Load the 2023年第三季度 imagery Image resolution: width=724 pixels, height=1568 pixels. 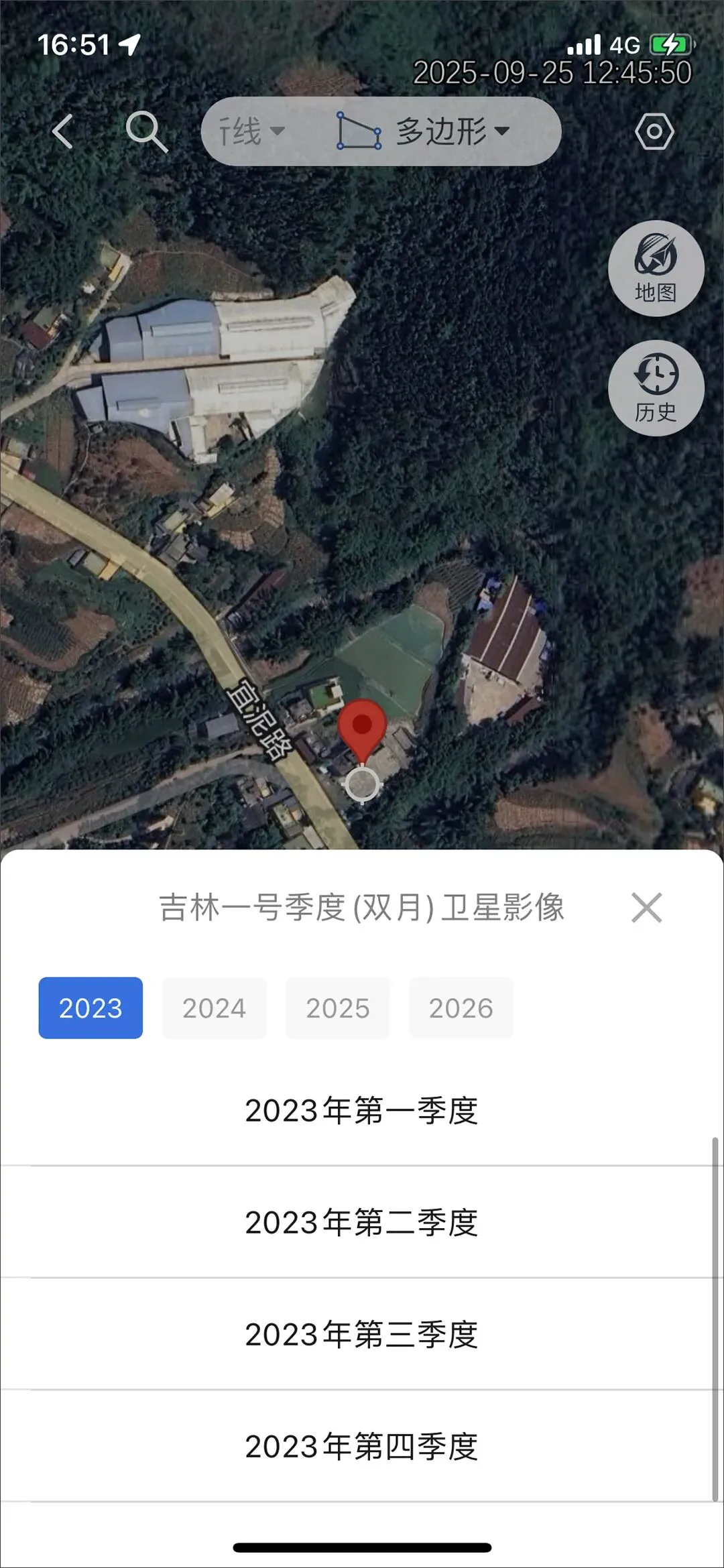pyautogui.click(x=361, y=1334)
